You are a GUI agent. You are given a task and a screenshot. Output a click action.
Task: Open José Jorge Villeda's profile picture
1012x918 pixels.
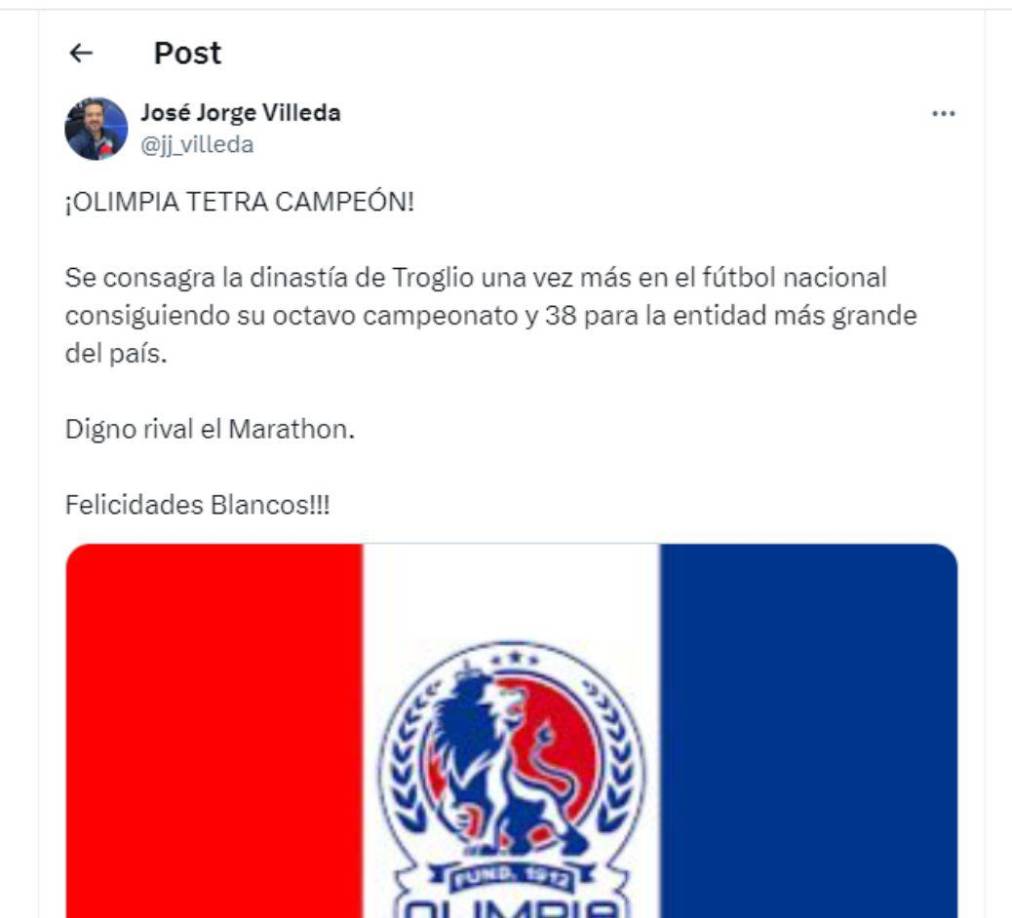click(x=96, y=128)
